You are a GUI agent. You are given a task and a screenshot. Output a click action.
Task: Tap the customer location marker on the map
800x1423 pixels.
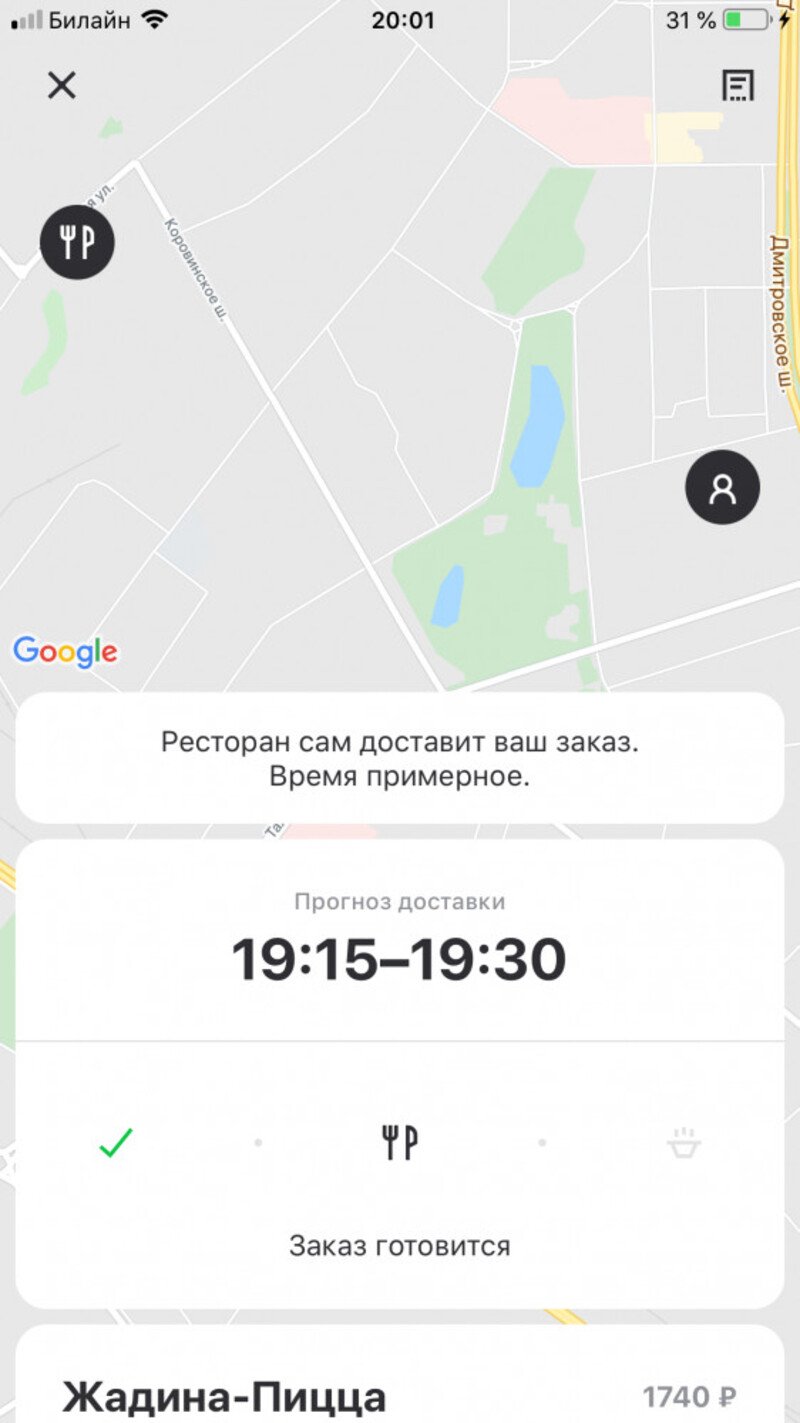[x=722, y=488]
